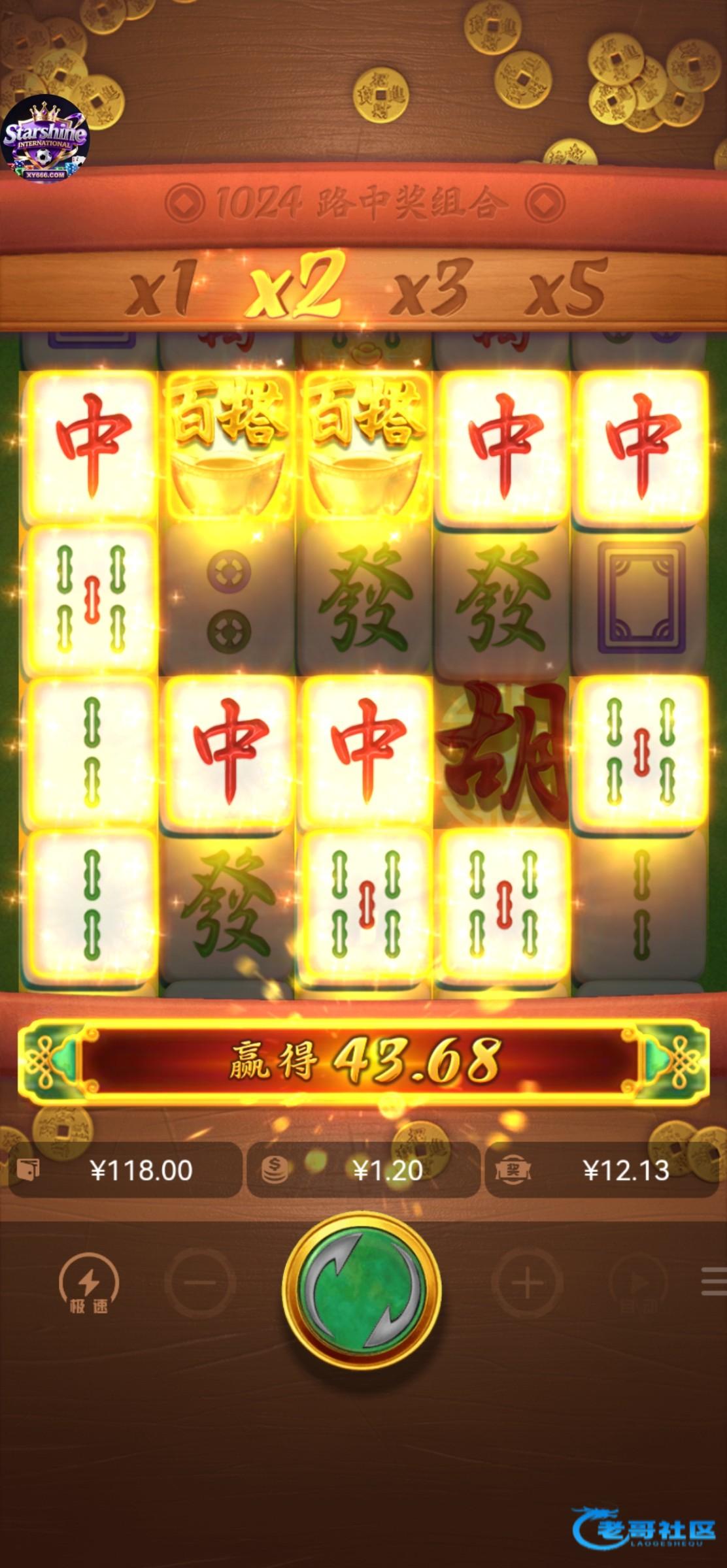The image size is (727, 1568).
Task: Open bet options showing ¥1.20
Action: click(363, 1170)
